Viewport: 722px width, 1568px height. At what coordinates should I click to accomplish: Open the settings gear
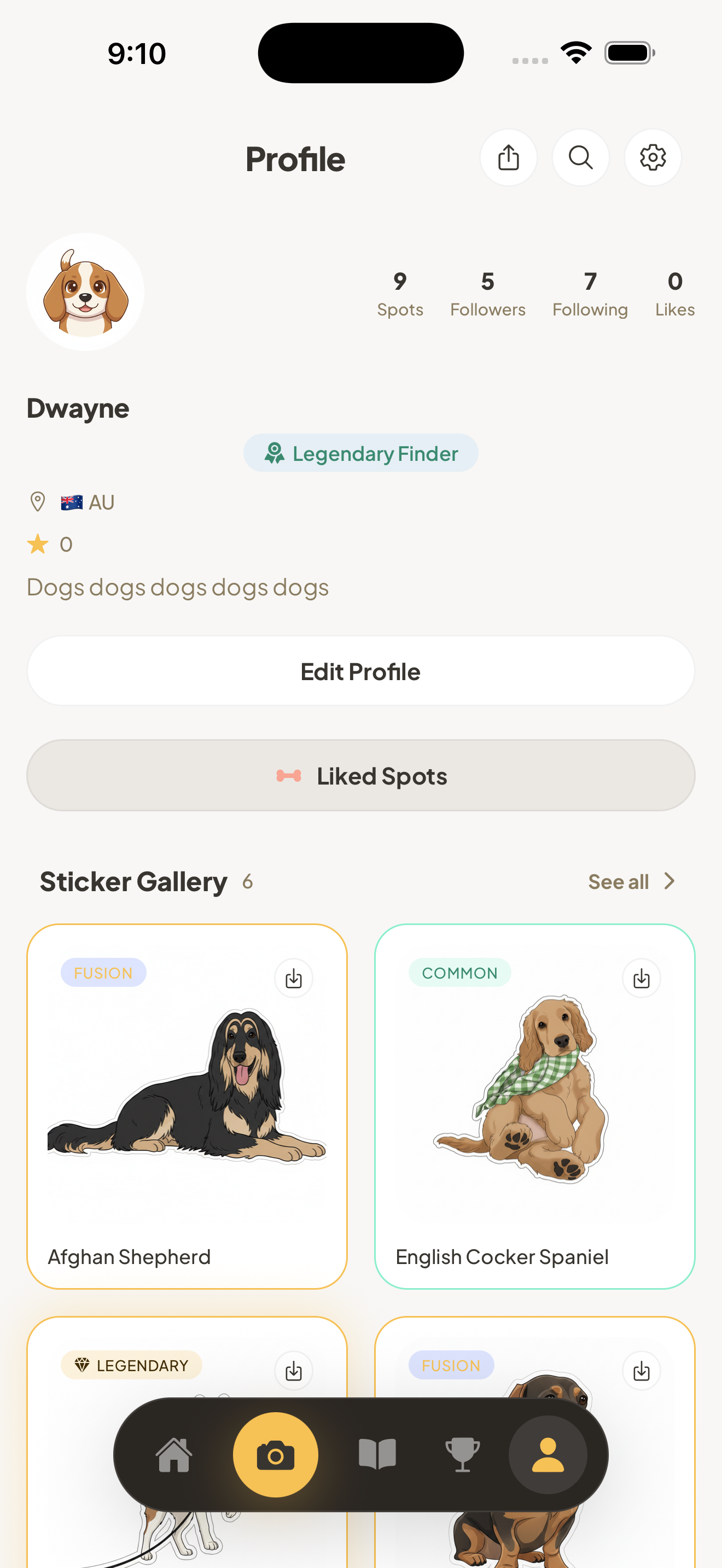[653, 157]
